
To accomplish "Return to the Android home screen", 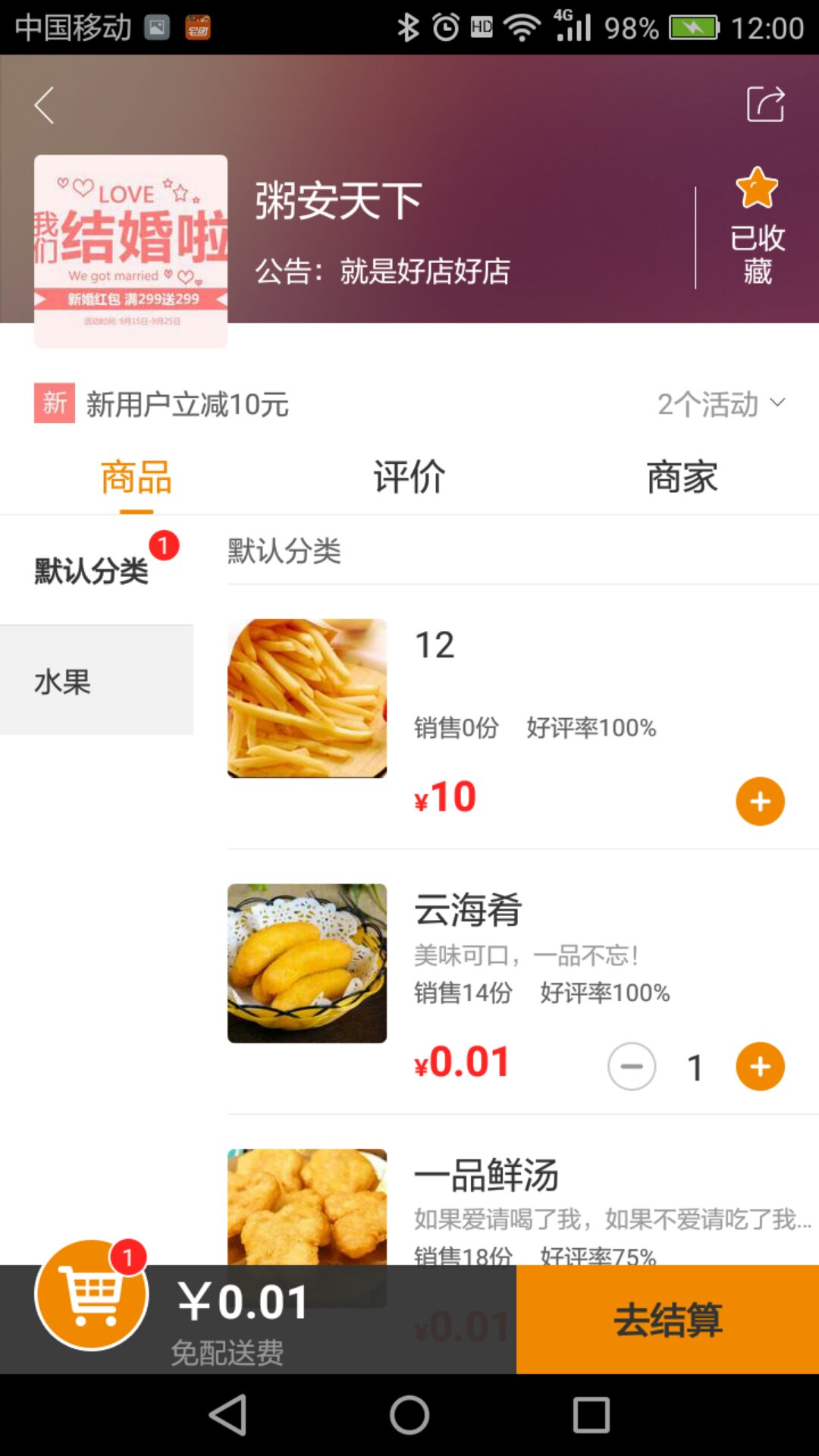I will tap(409, 1415).
